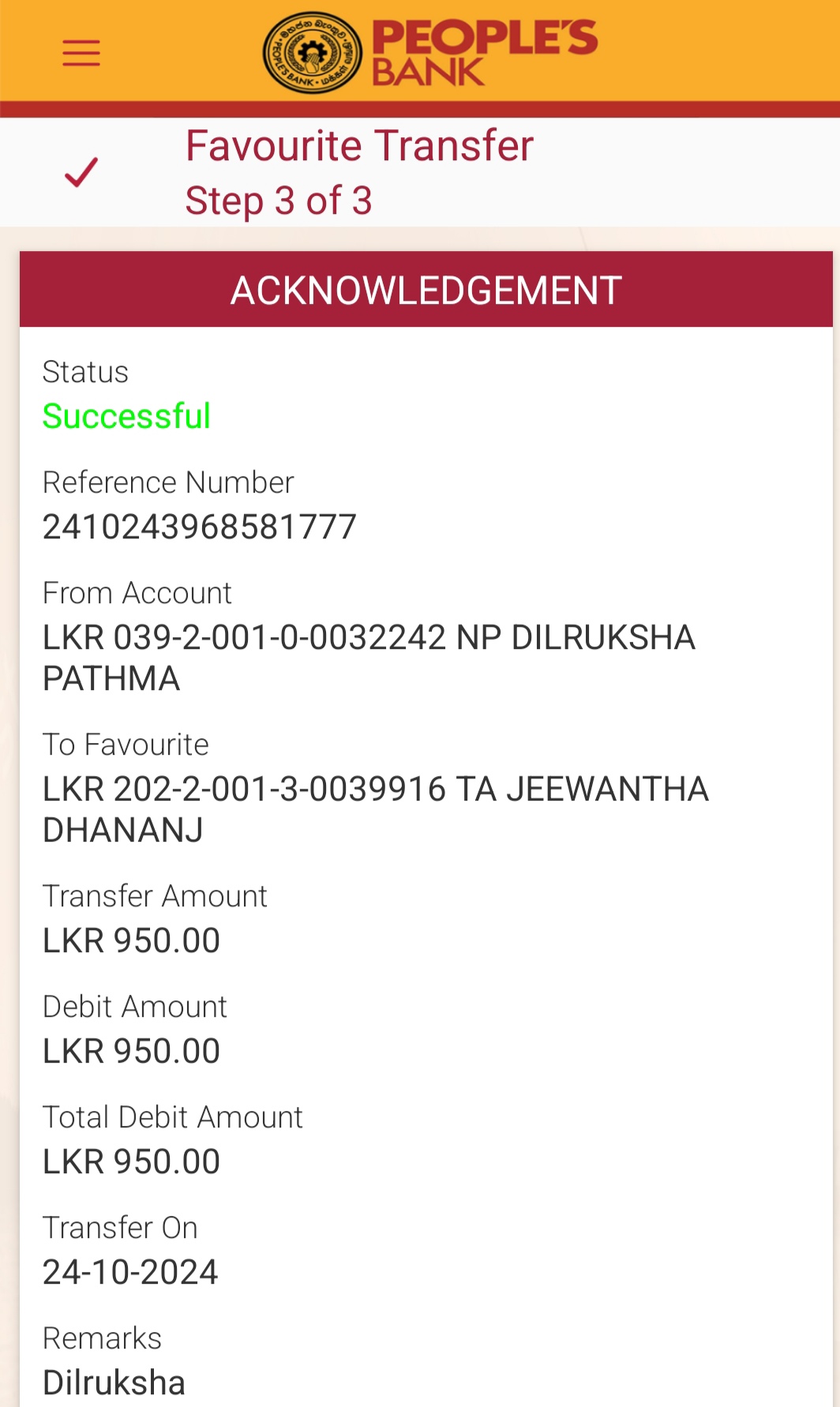This screenshot has height=1407, width=840.
Task: Open the hamburger navigation menu
Action: (81, 53)
